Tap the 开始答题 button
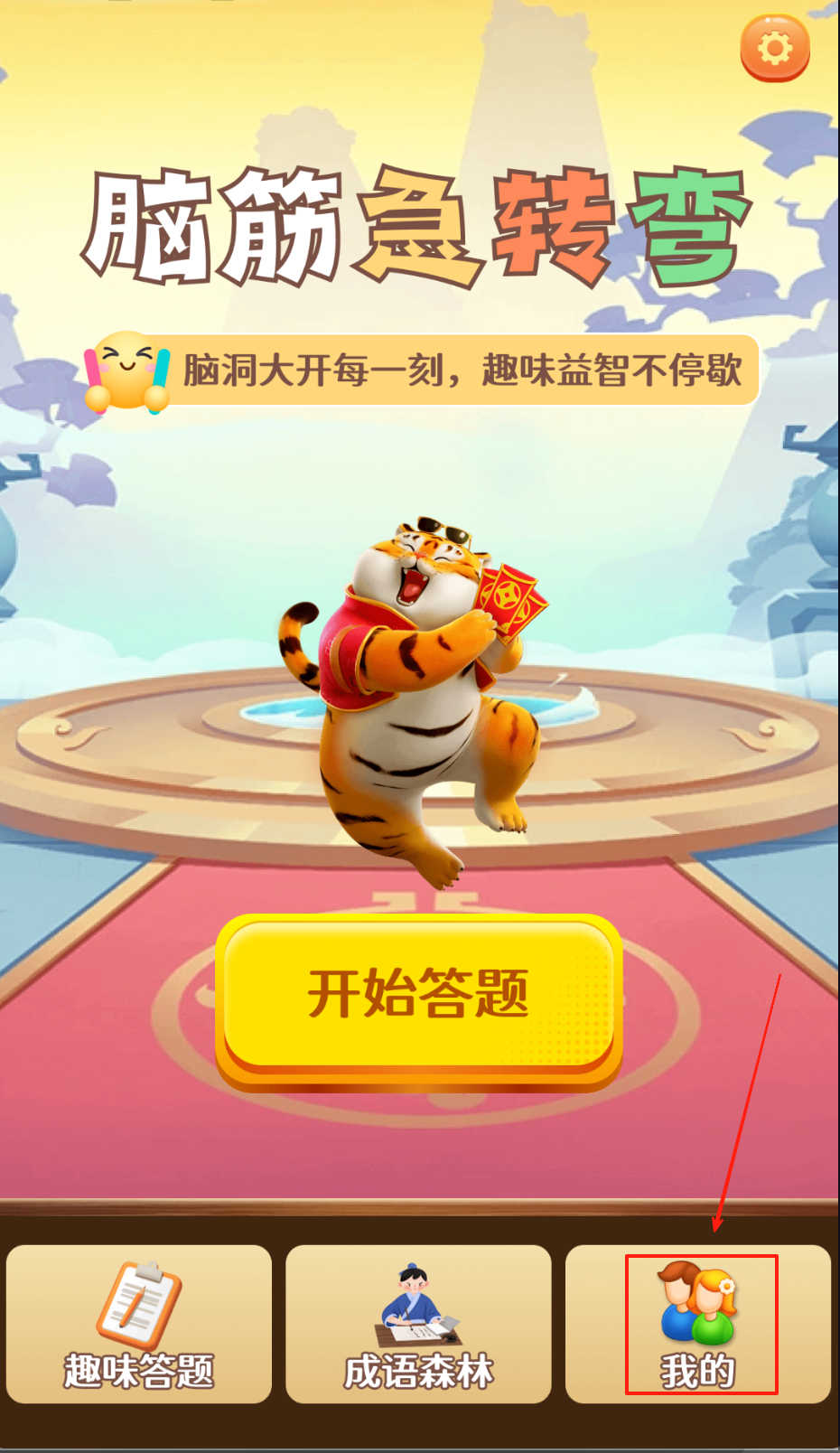The width and height of the screenshot is (840, 1453). (418, 995)
